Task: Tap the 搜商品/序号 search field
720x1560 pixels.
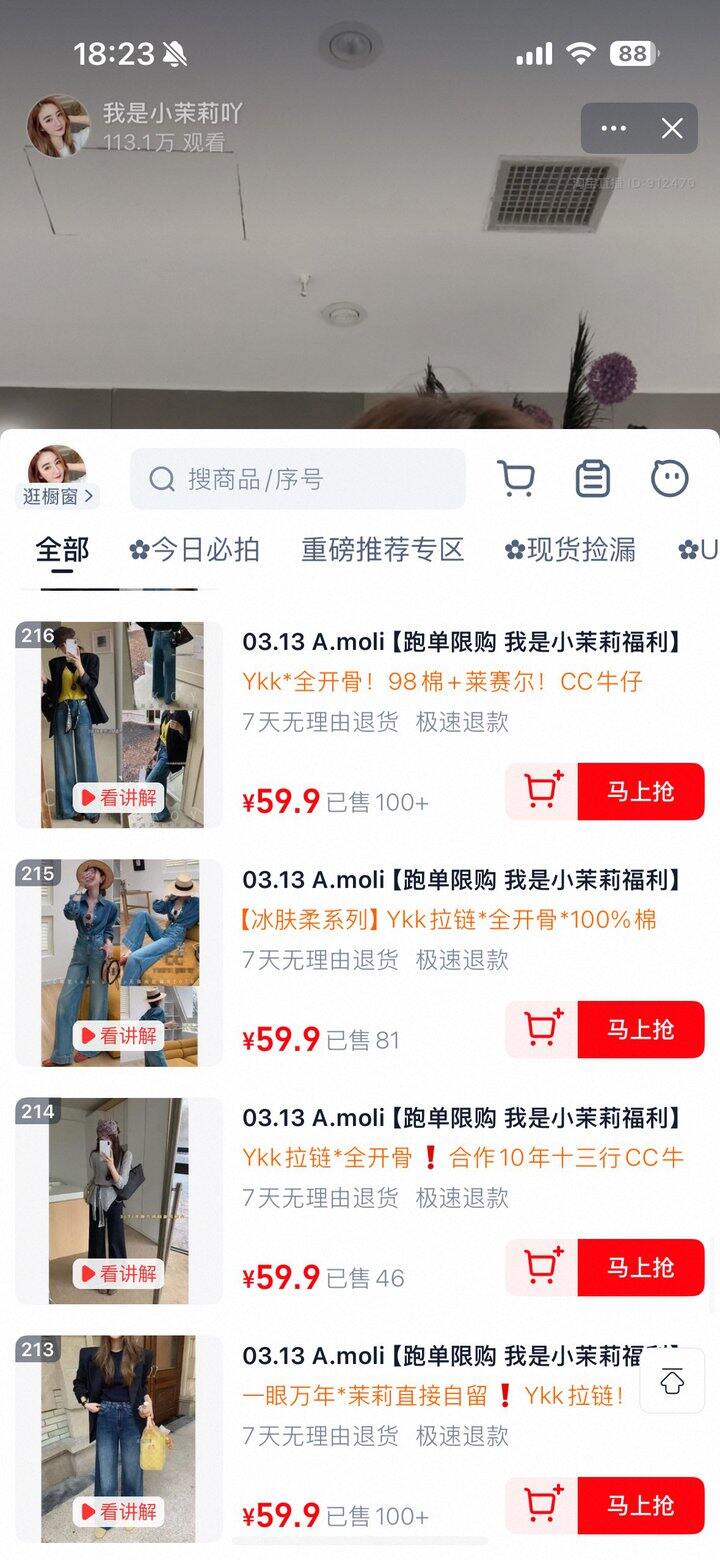Action: coord(298,479)
